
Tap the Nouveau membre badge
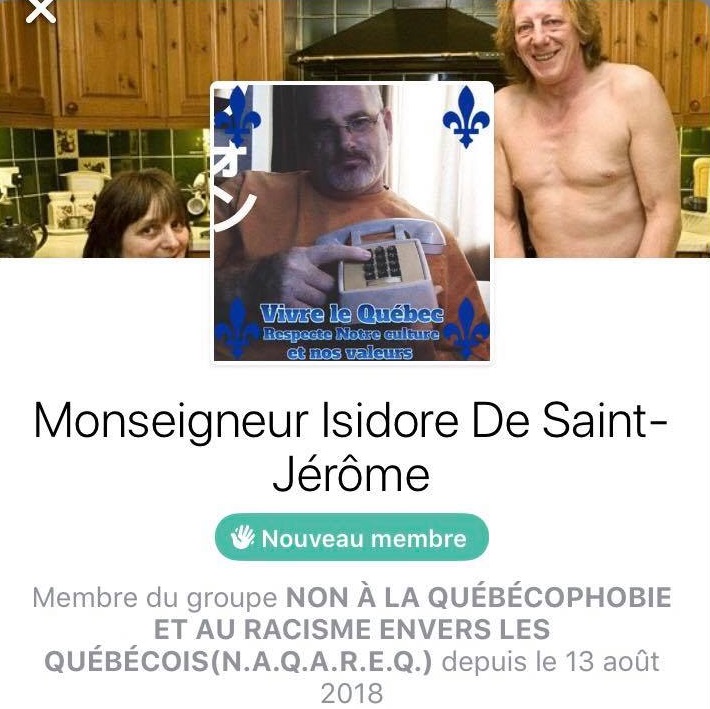[x=352, y=538]
